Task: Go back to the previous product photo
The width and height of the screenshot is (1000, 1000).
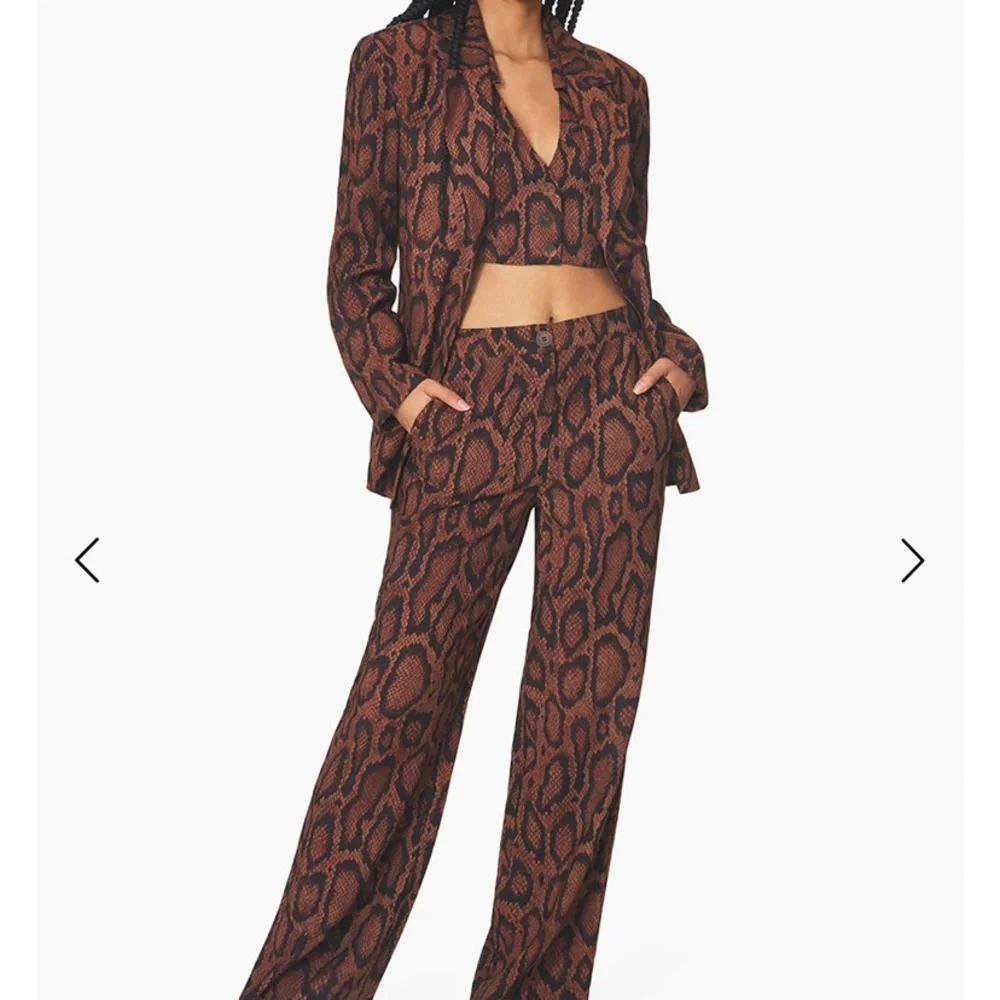Action: coord(87,560)
